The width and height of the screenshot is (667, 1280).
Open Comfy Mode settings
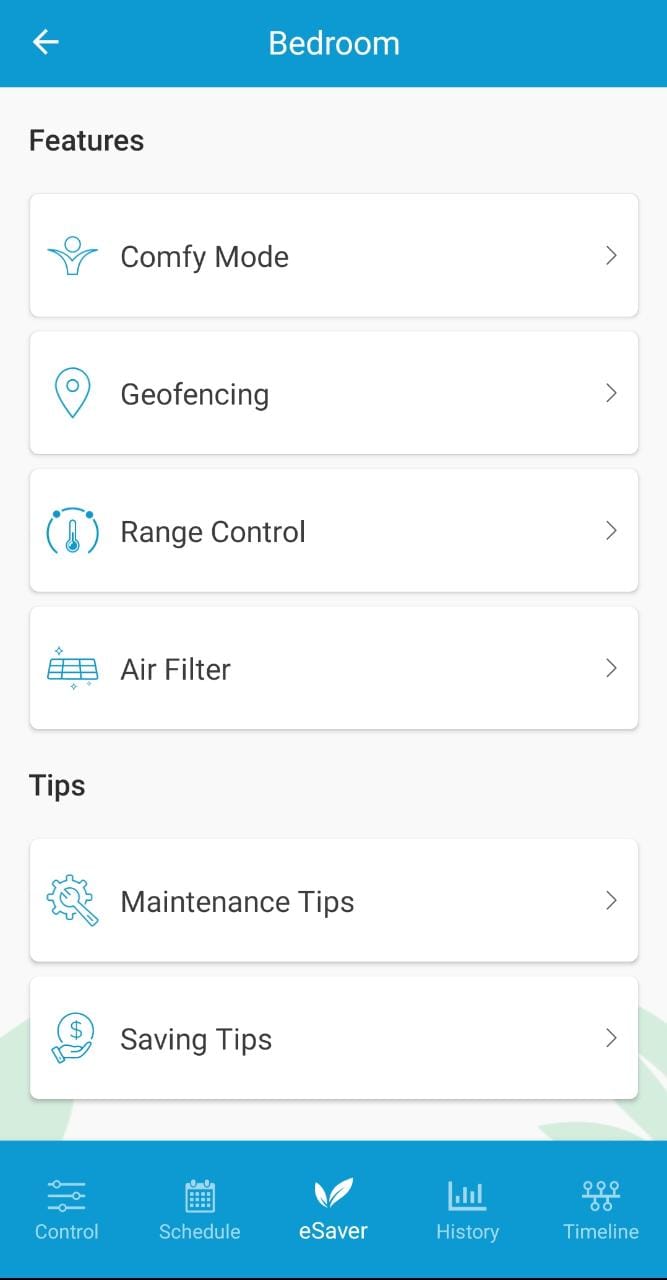click(333, 256)
